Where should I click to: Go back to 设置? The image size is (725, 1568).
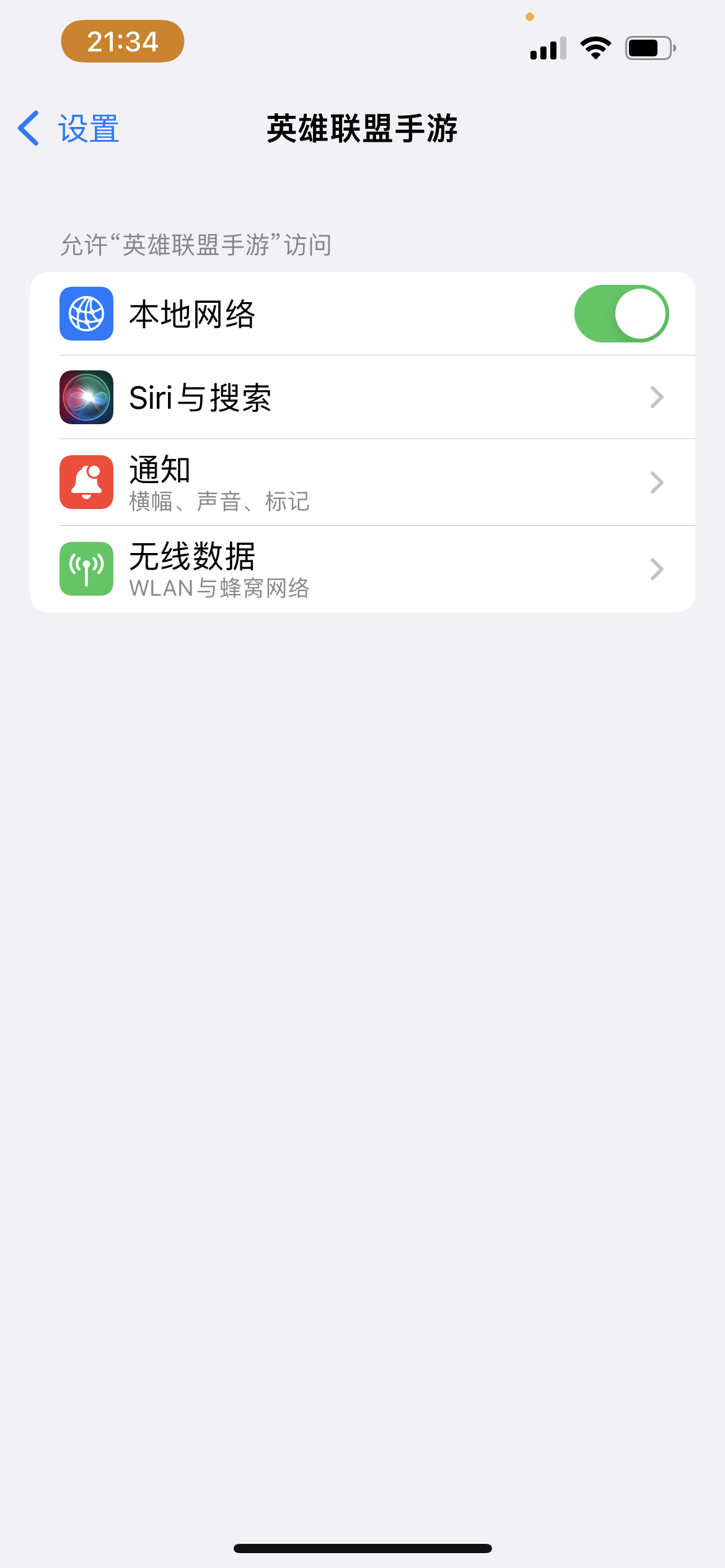pos(69,129)
